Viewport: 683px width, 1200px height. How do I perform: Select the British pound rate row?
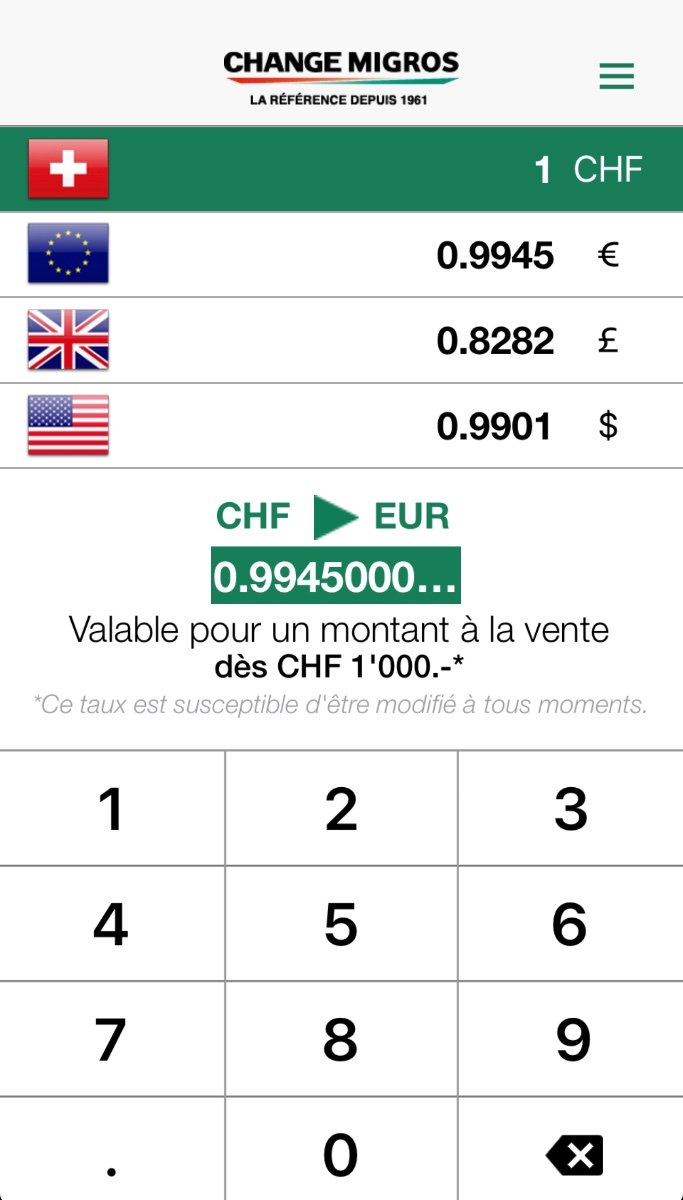pyautogui.click(x=341, y=341)
